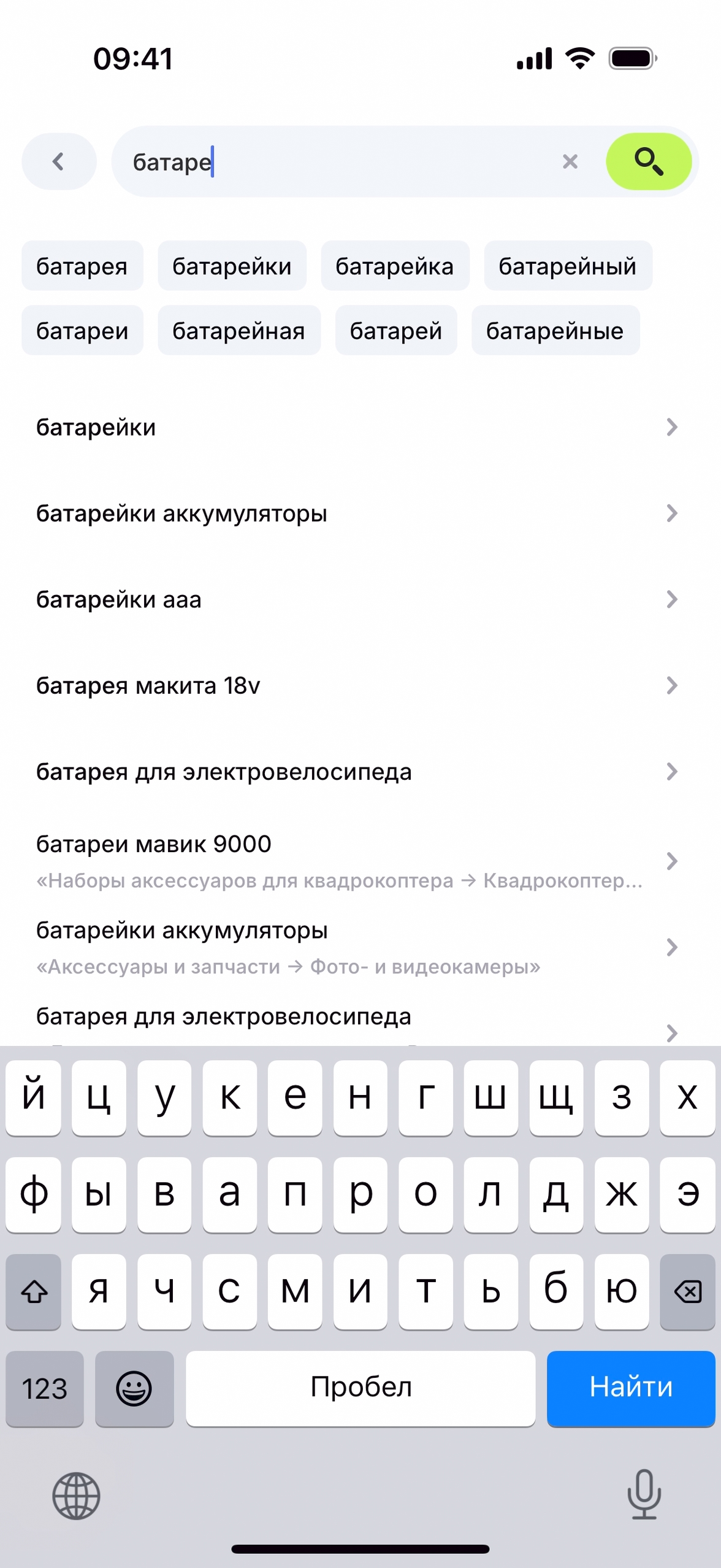Select the батарейный chip

click(567, 266)
